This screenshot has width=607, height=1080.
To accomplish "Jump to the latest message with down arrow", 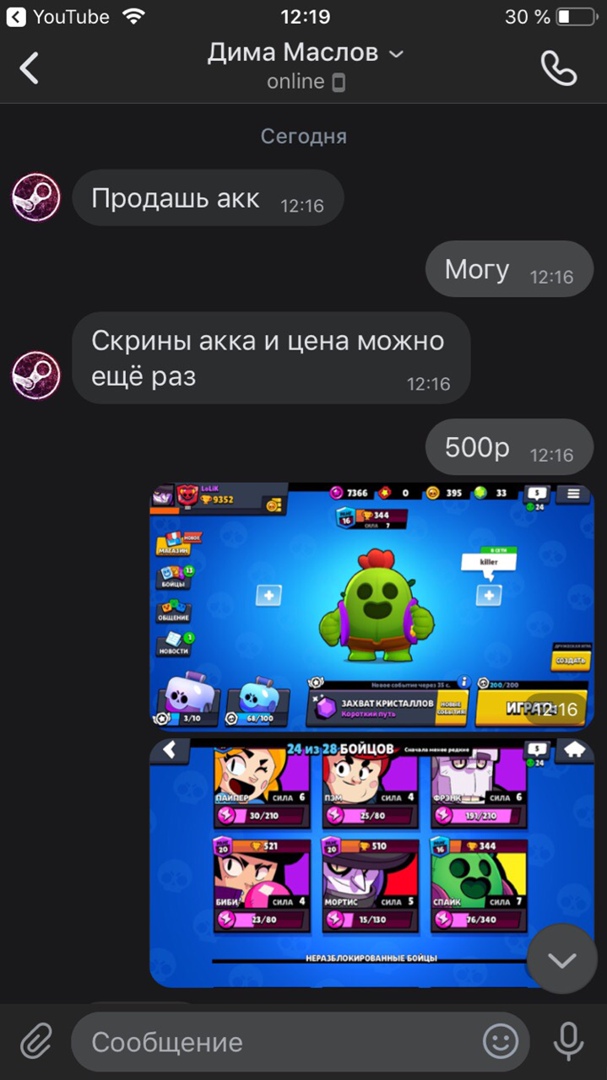I will point(562,960).
